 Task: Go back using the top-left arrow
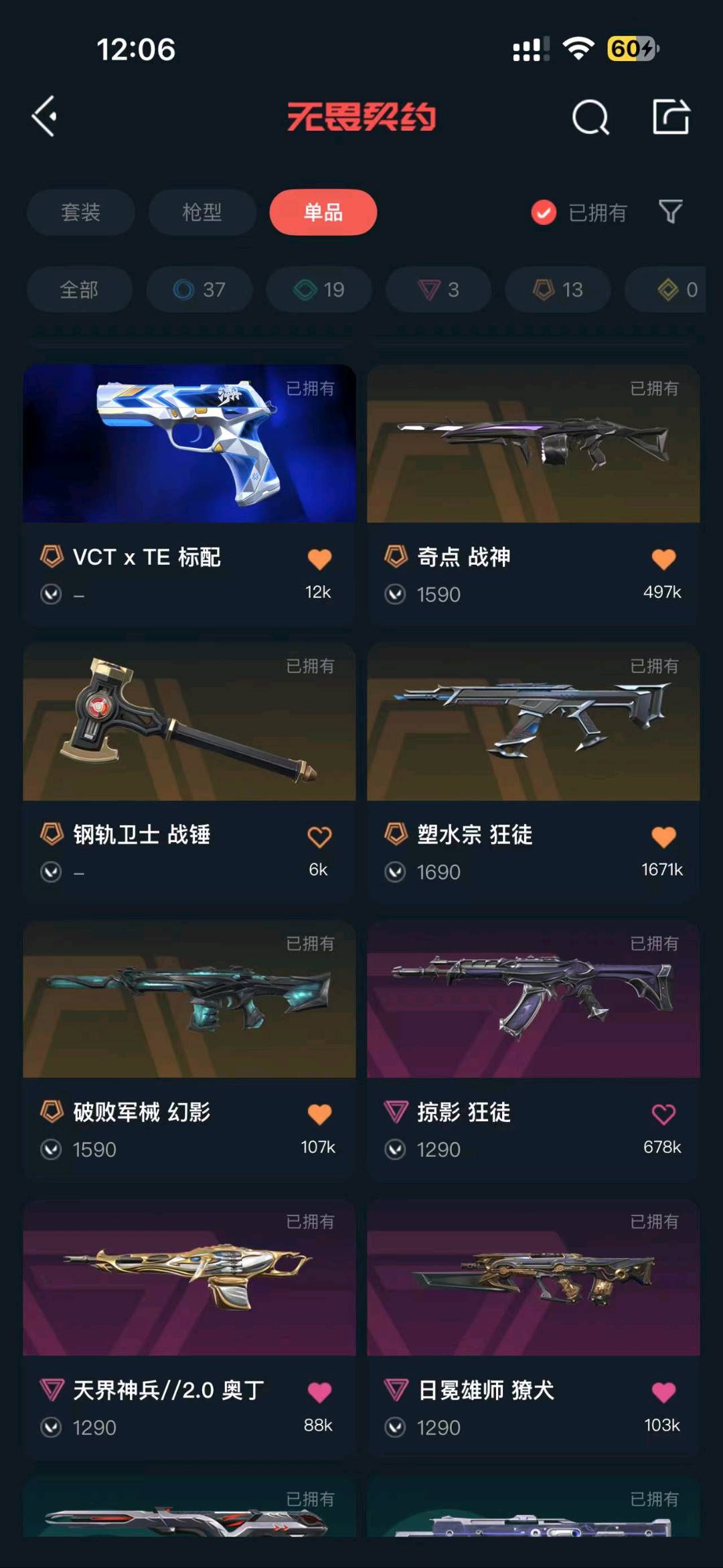point(44,117)
